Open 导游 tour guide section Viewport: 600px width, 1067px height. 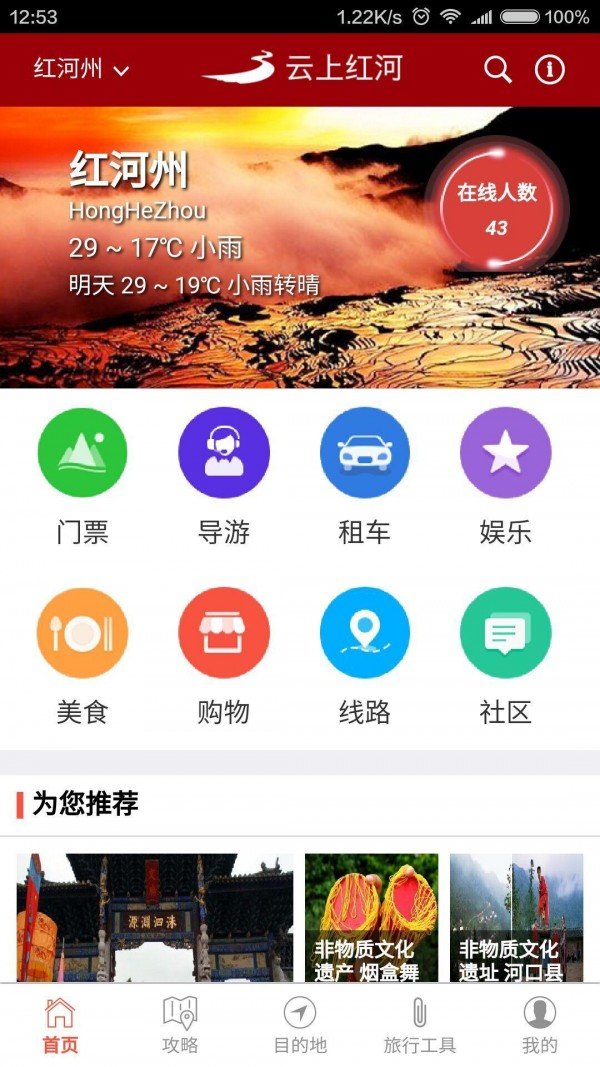click(224, 478)
